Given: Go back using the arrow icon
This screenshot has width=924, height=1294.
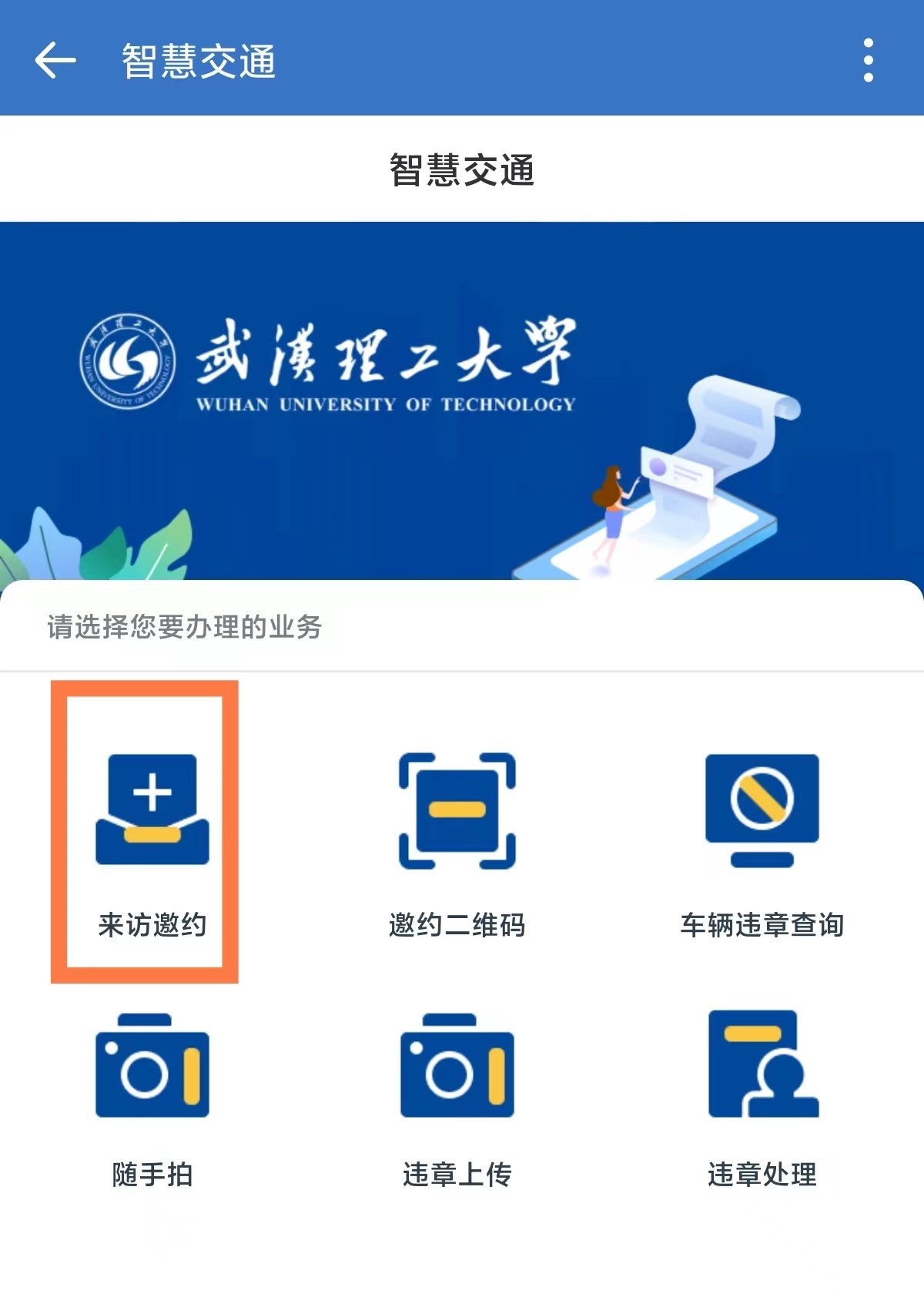Looking at the screenshot, I should click(55, 60).
